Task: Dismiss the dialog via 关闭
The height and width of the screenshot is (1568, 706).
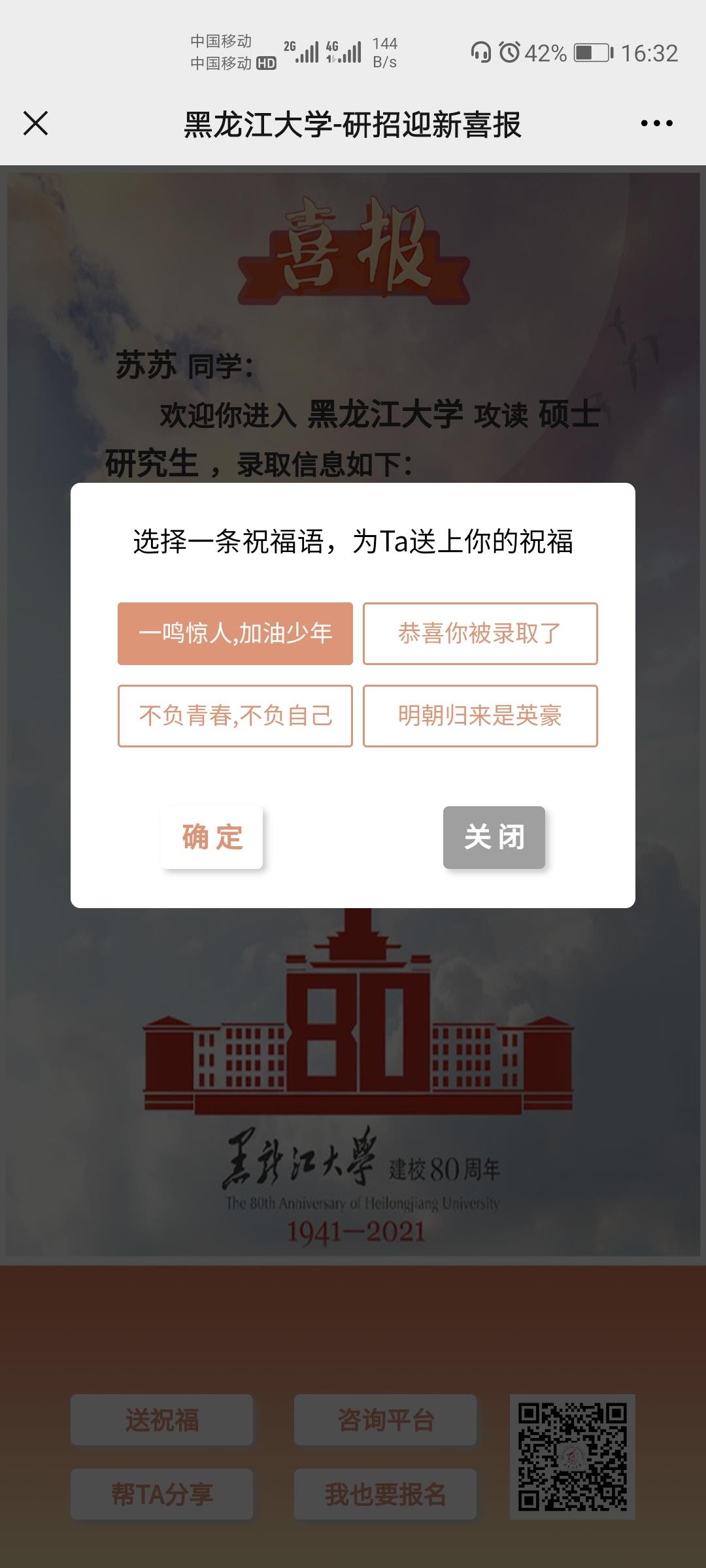Action: (x=494, y=838)
